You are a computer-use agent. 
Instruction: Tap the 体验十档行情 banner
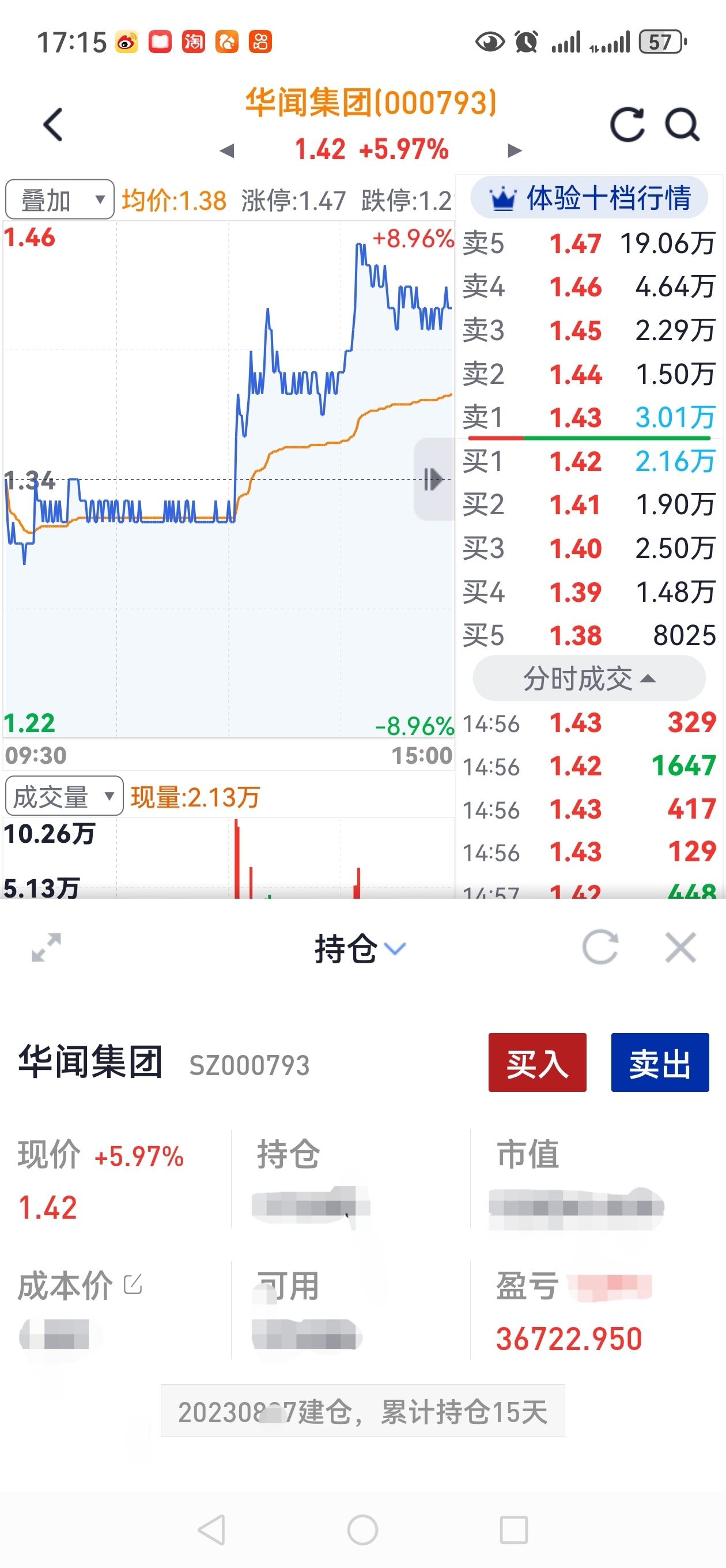[589, 198]
